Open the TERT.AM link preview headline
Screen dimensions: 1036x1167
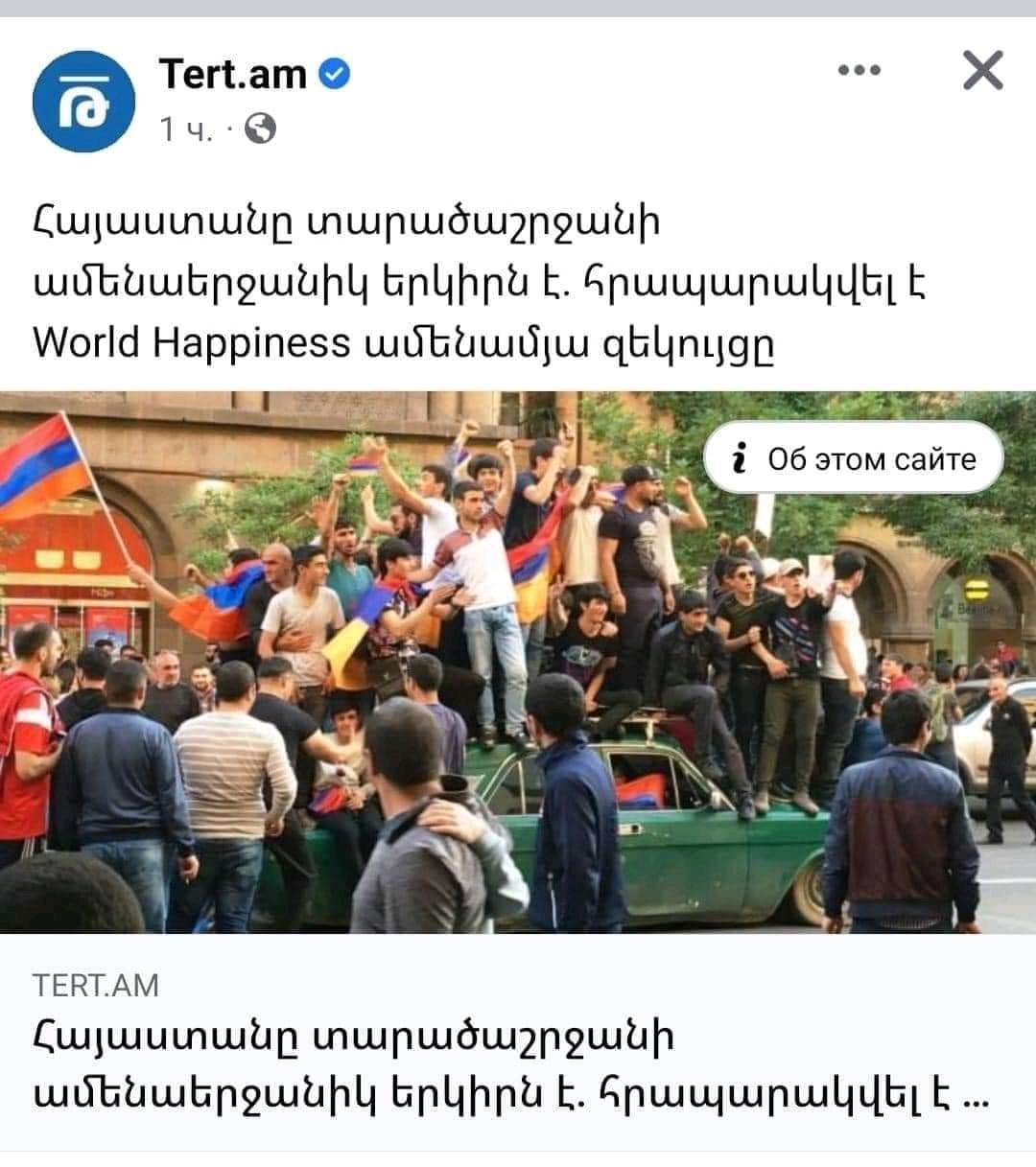[499, 1064]
